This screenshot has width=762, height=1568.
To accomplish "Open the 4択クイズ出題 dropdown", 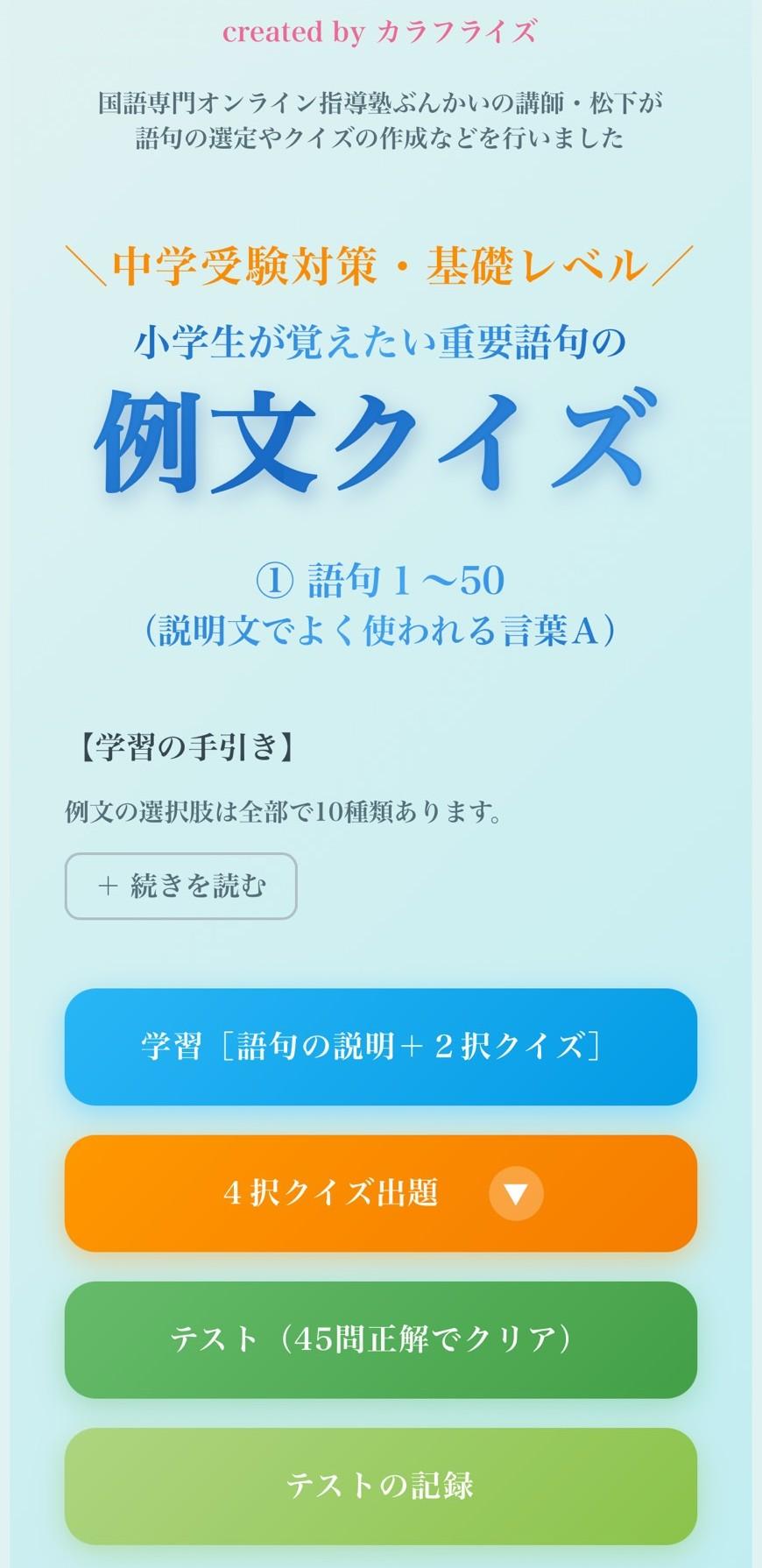I will coord(380,1192).
